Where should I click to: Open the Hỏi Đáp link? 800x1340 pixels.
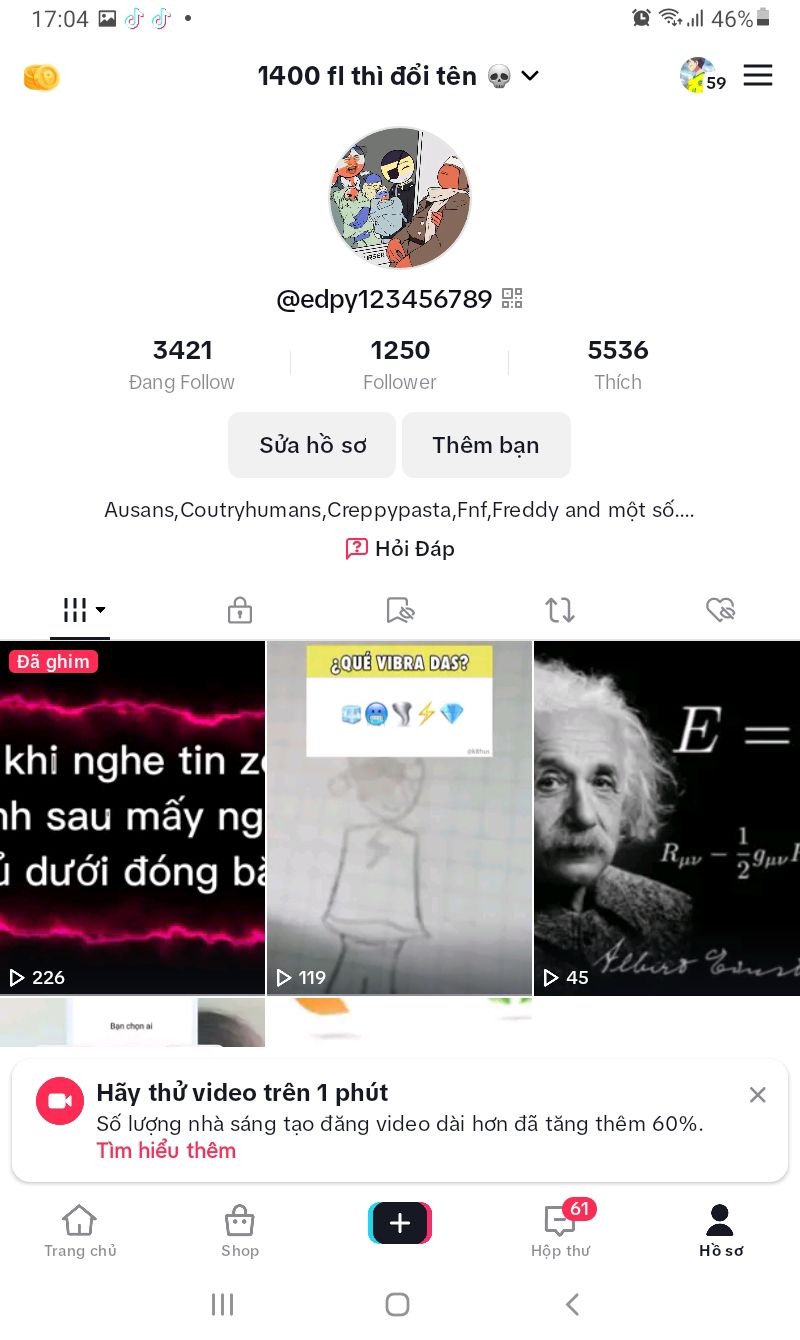[400, 548]
